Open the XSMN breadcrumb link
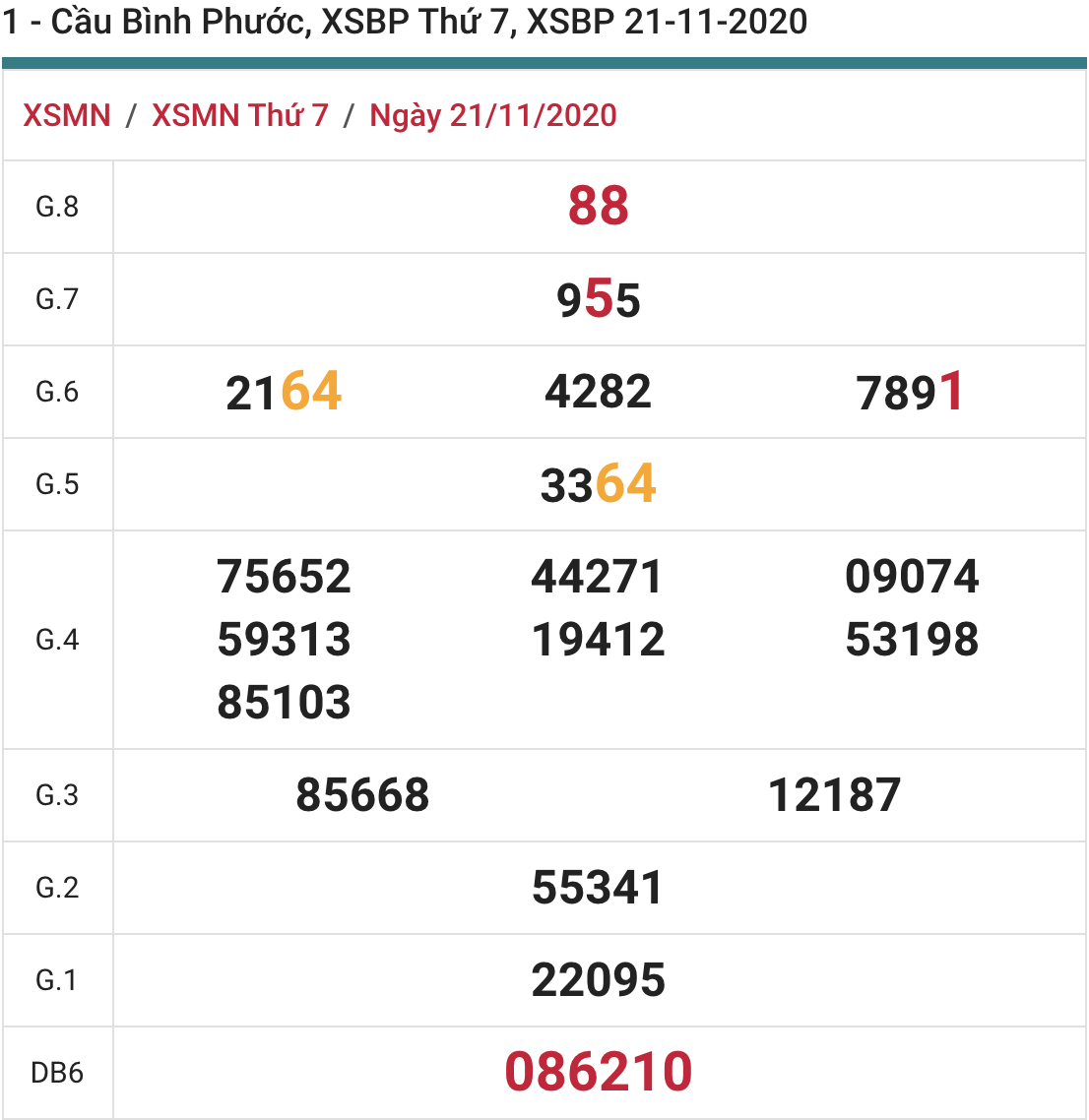The height and width of the screenshot is (1120, 1089). coord(67,115)
